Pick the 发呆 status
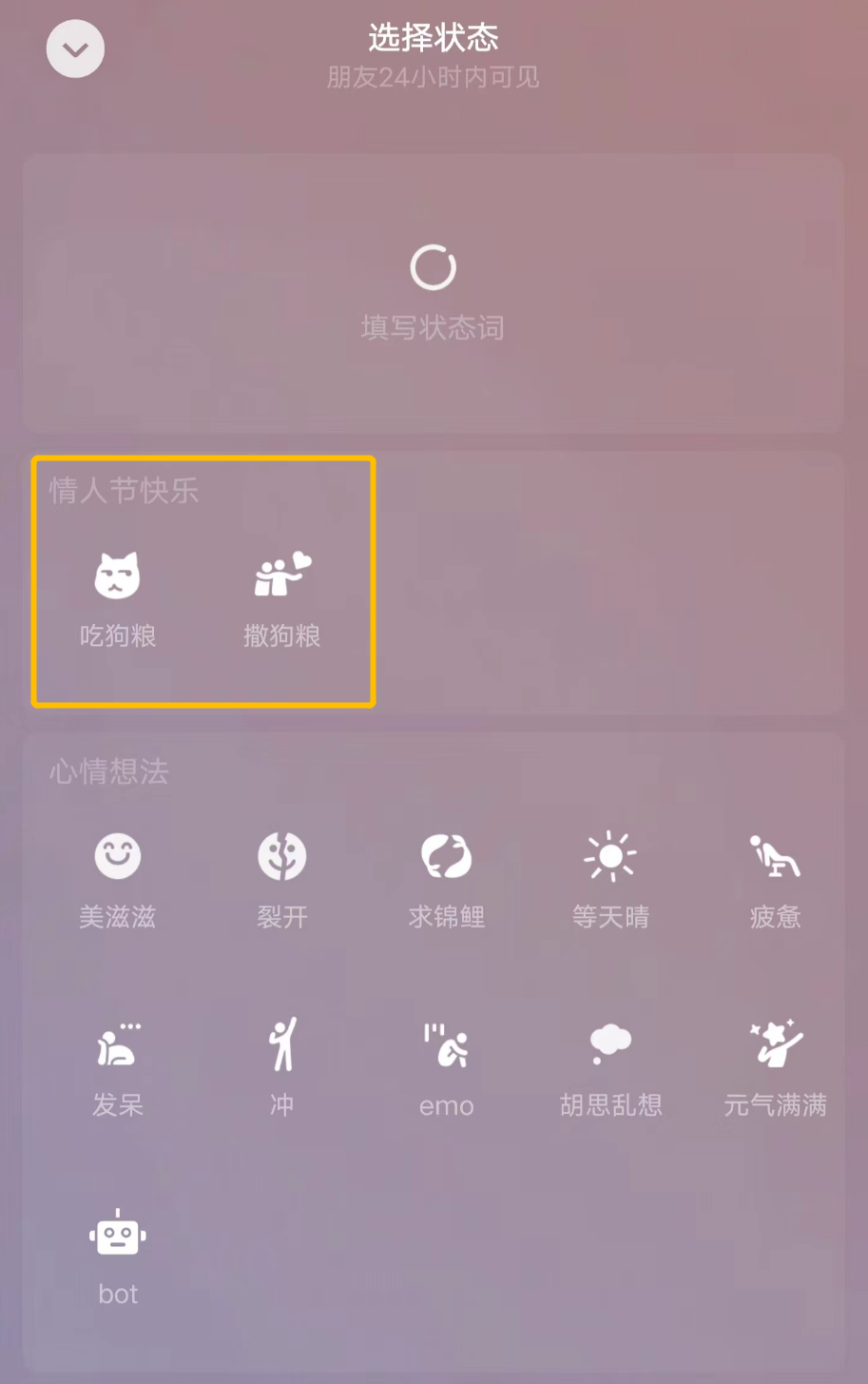The height and width of the screenshot is (1384, 868). click(118, 1068)
